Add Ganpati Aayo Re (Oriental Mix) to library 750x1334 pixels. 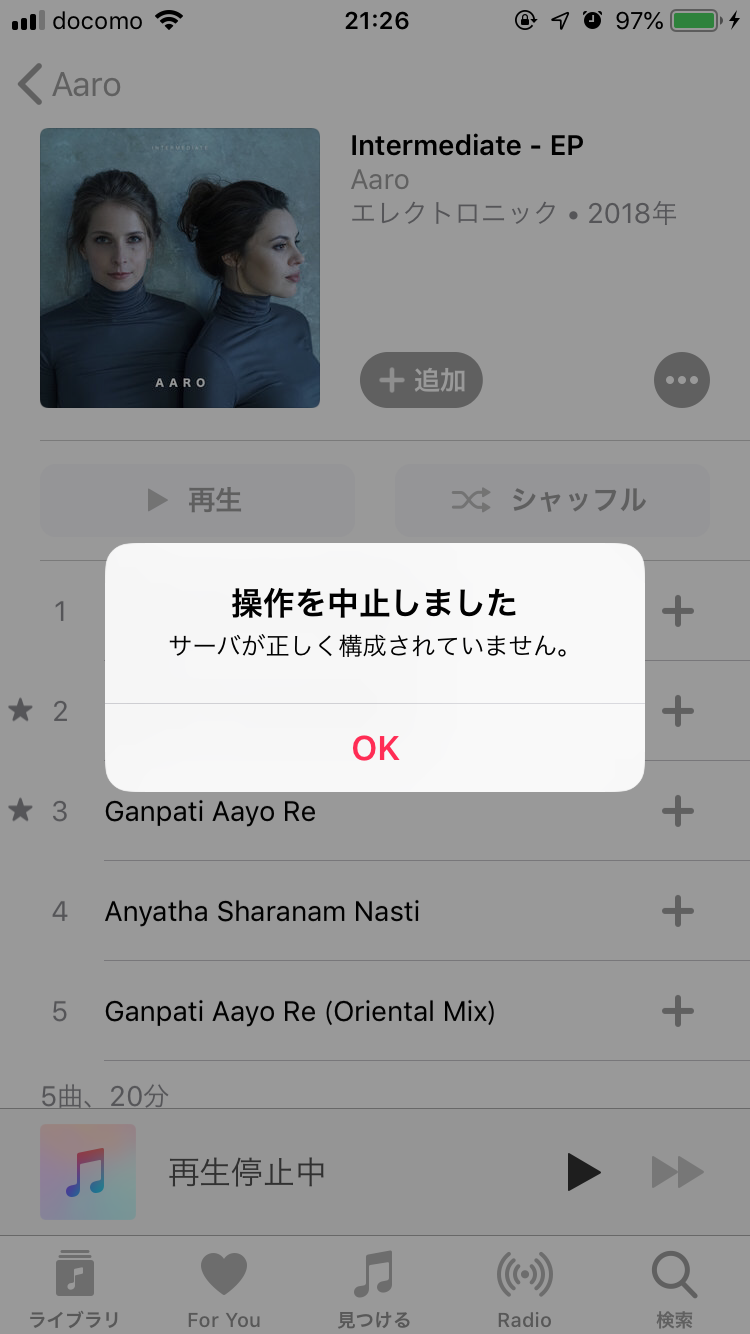click(x=678, y=1011)
